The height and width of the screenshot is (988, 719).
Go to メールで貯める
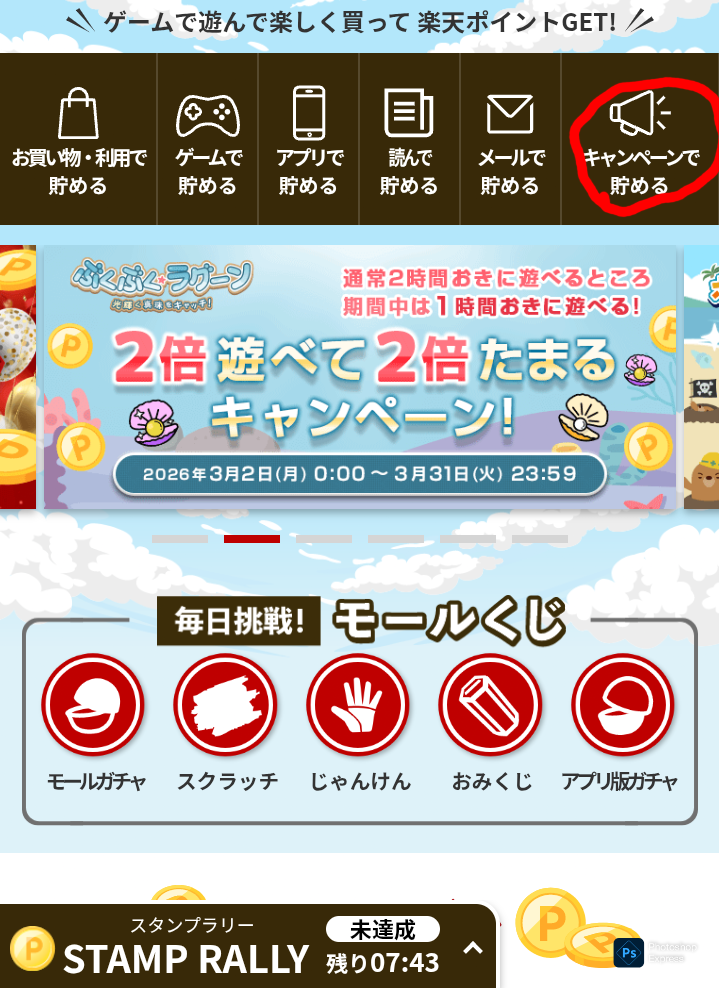(x=510, y=140)
